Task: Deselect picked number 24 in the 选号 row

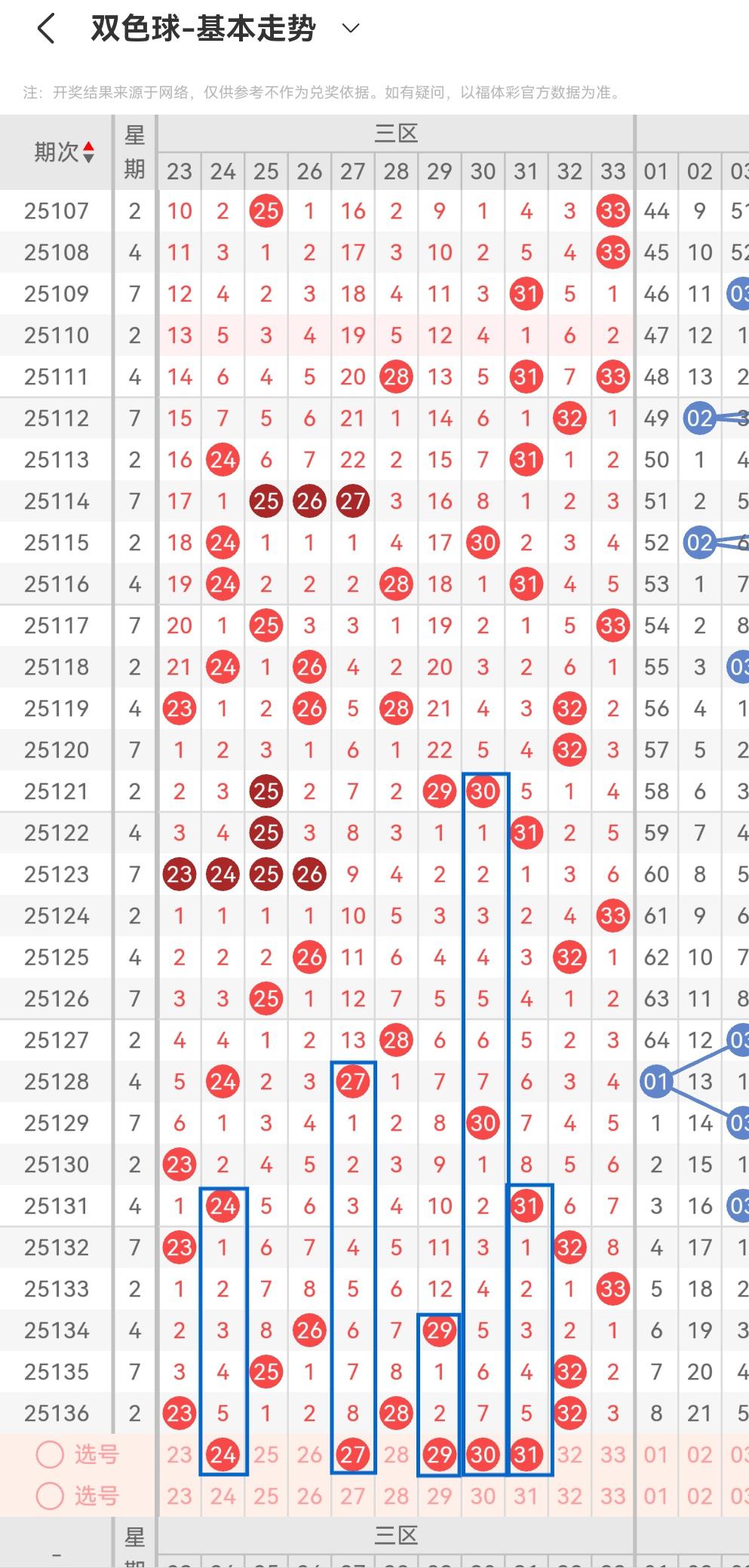Action: (x=223, y=1454)
